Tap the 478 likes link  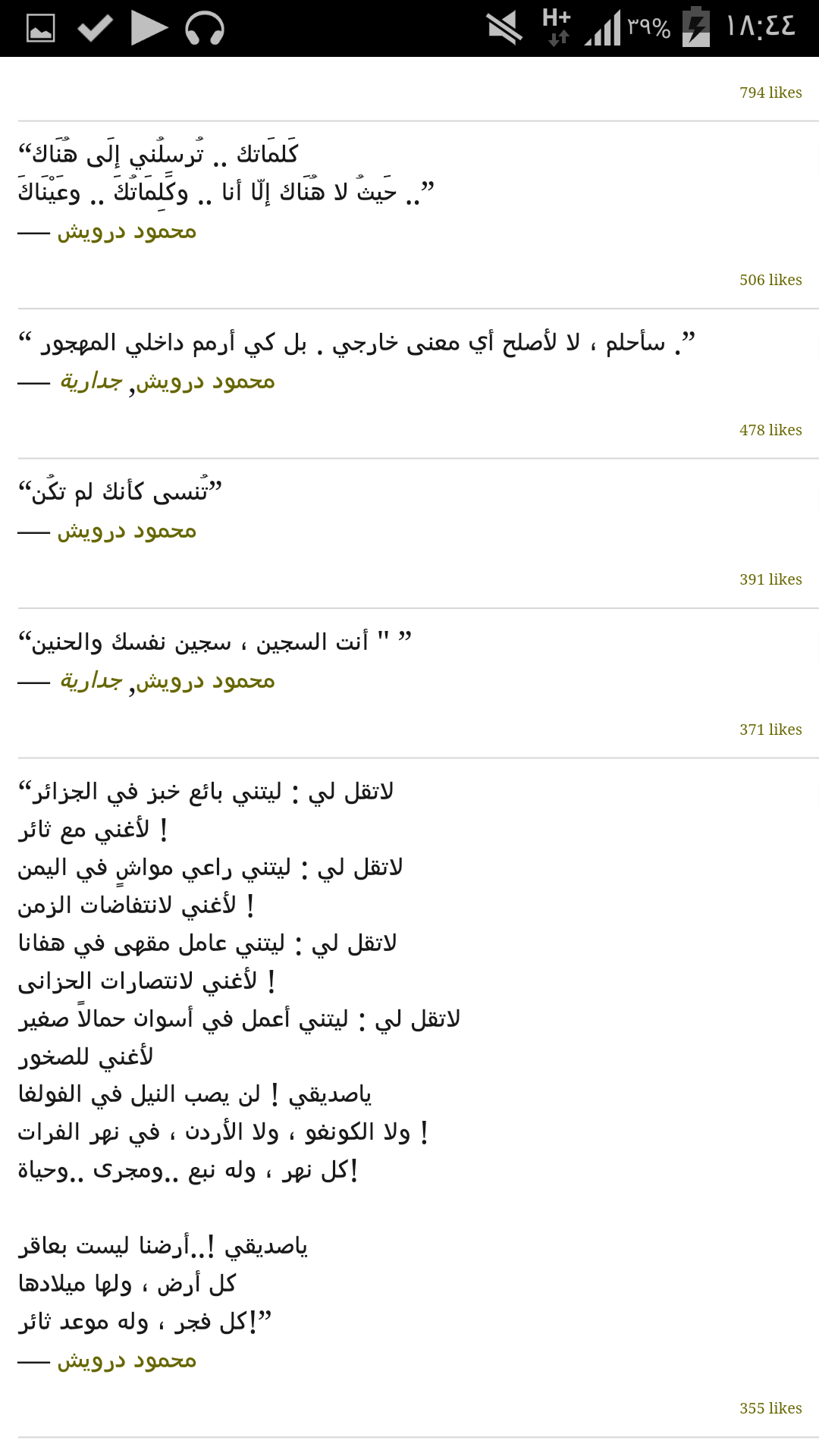770,430
